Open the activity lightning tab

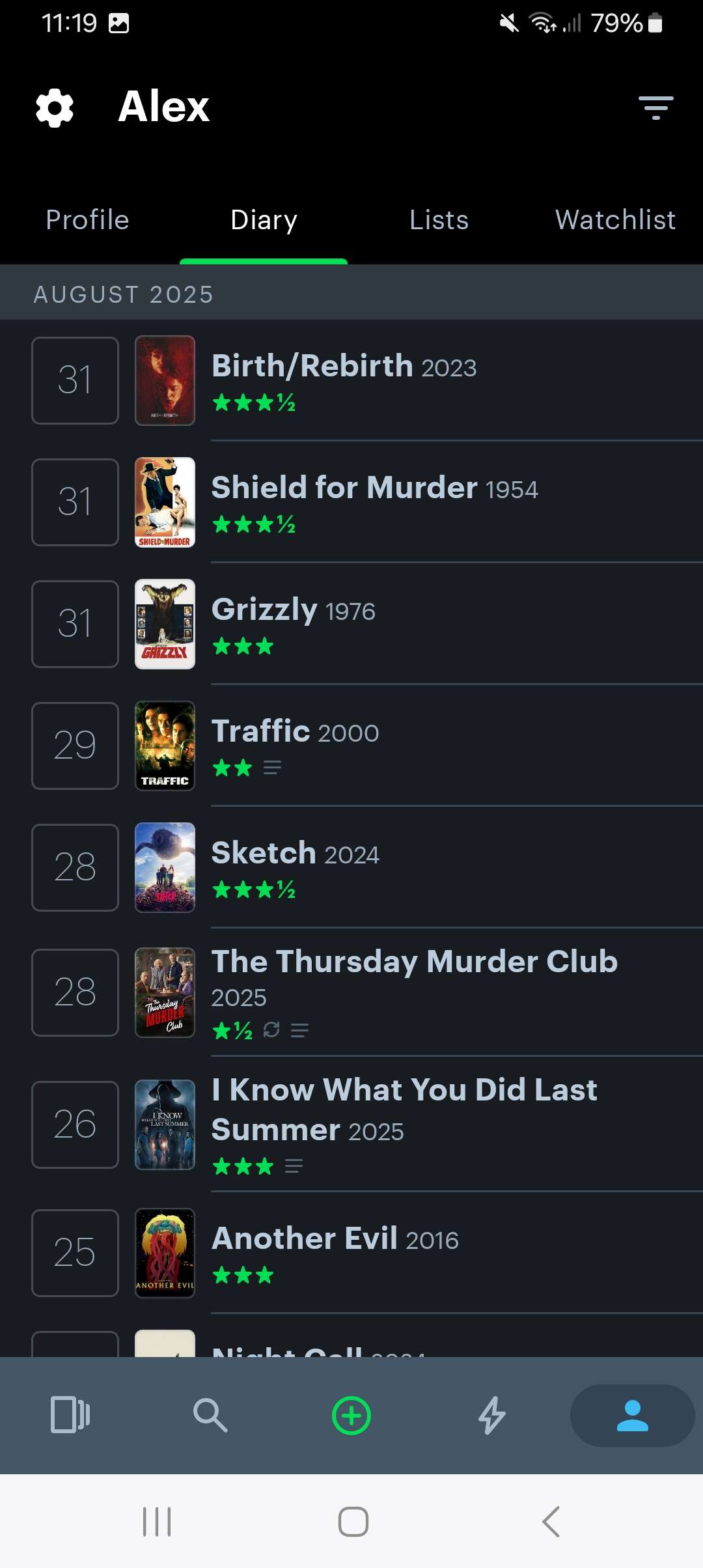click(492, 1415)
